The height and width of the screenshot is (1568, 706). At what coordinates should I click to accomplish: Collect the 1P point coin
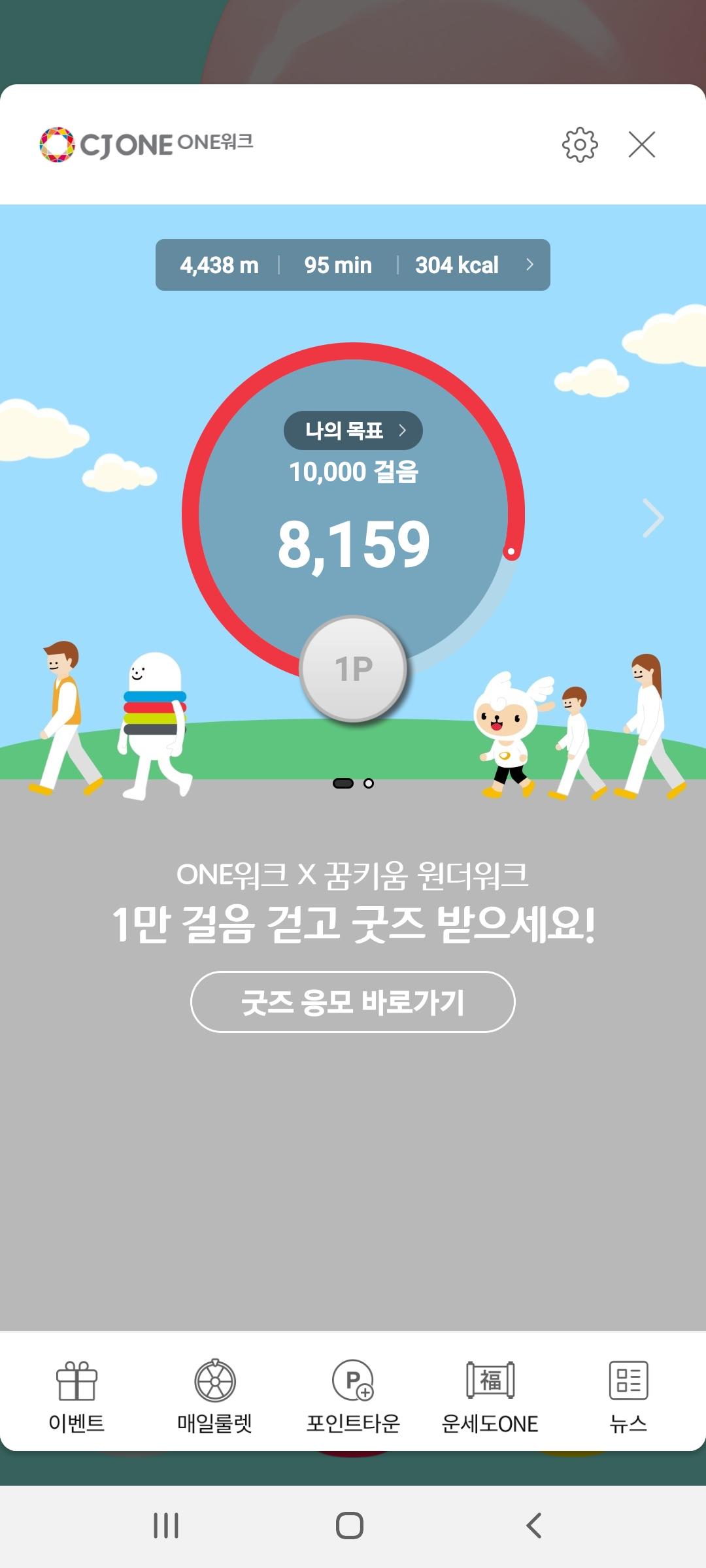pos(354,669)
